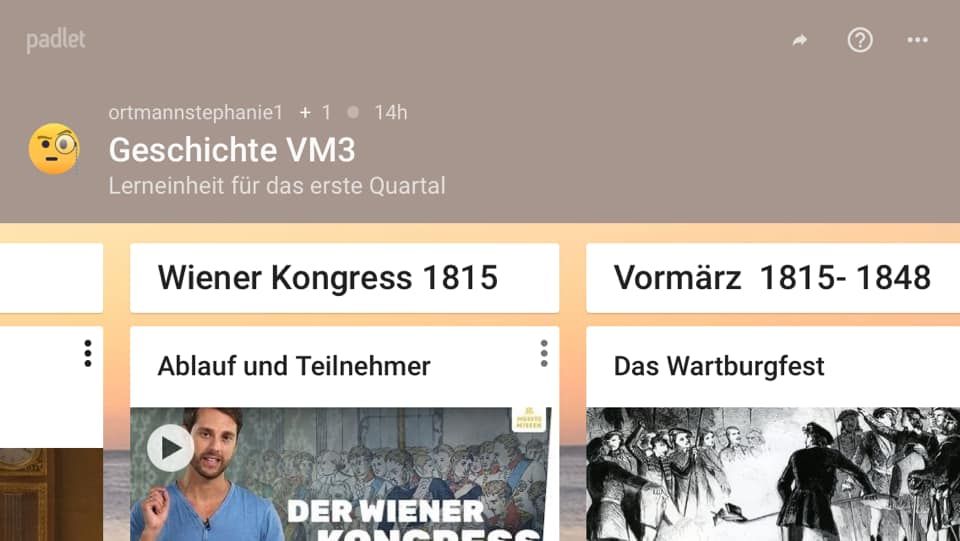View author ortmannstephanie1 profile

[196, 112]
